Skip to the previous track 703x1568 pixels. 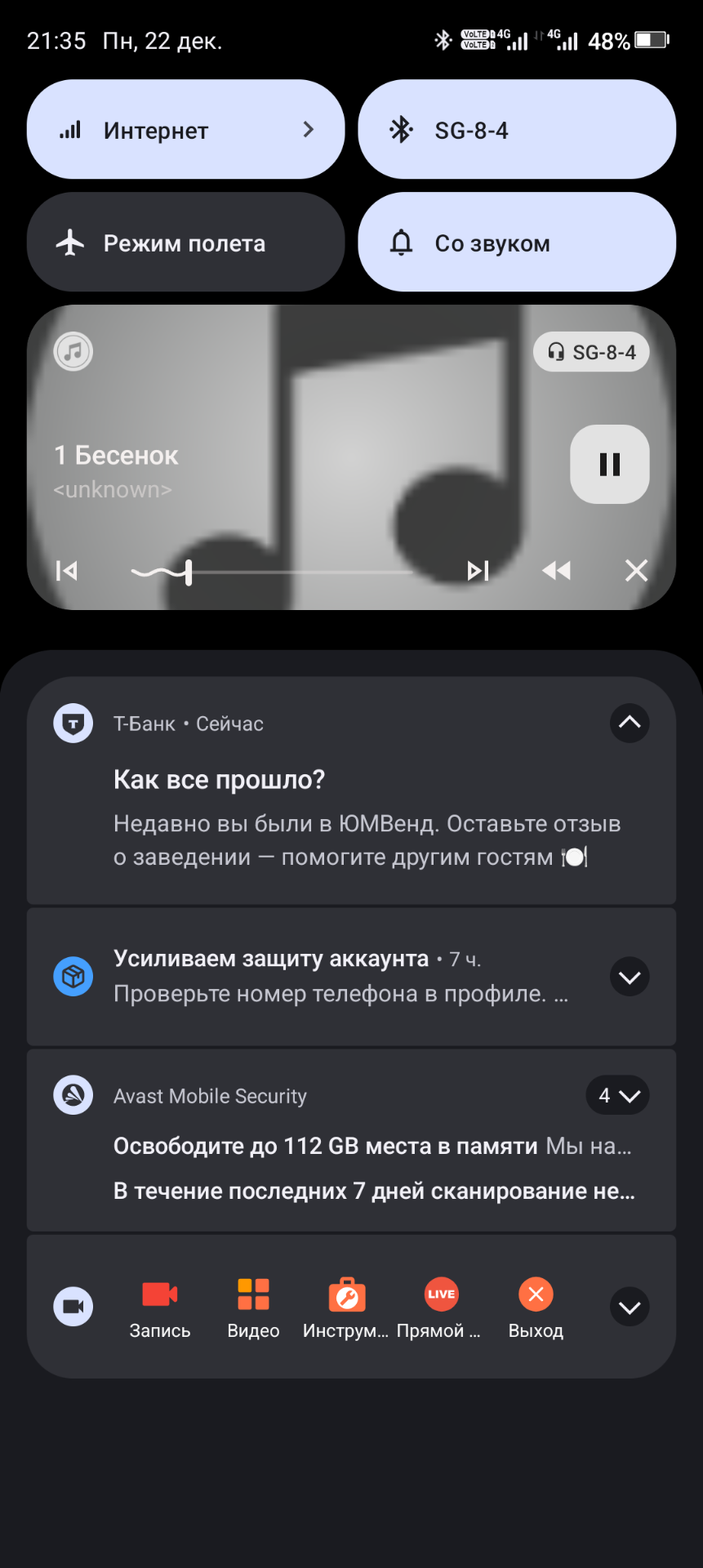click(x=67, y=571)
